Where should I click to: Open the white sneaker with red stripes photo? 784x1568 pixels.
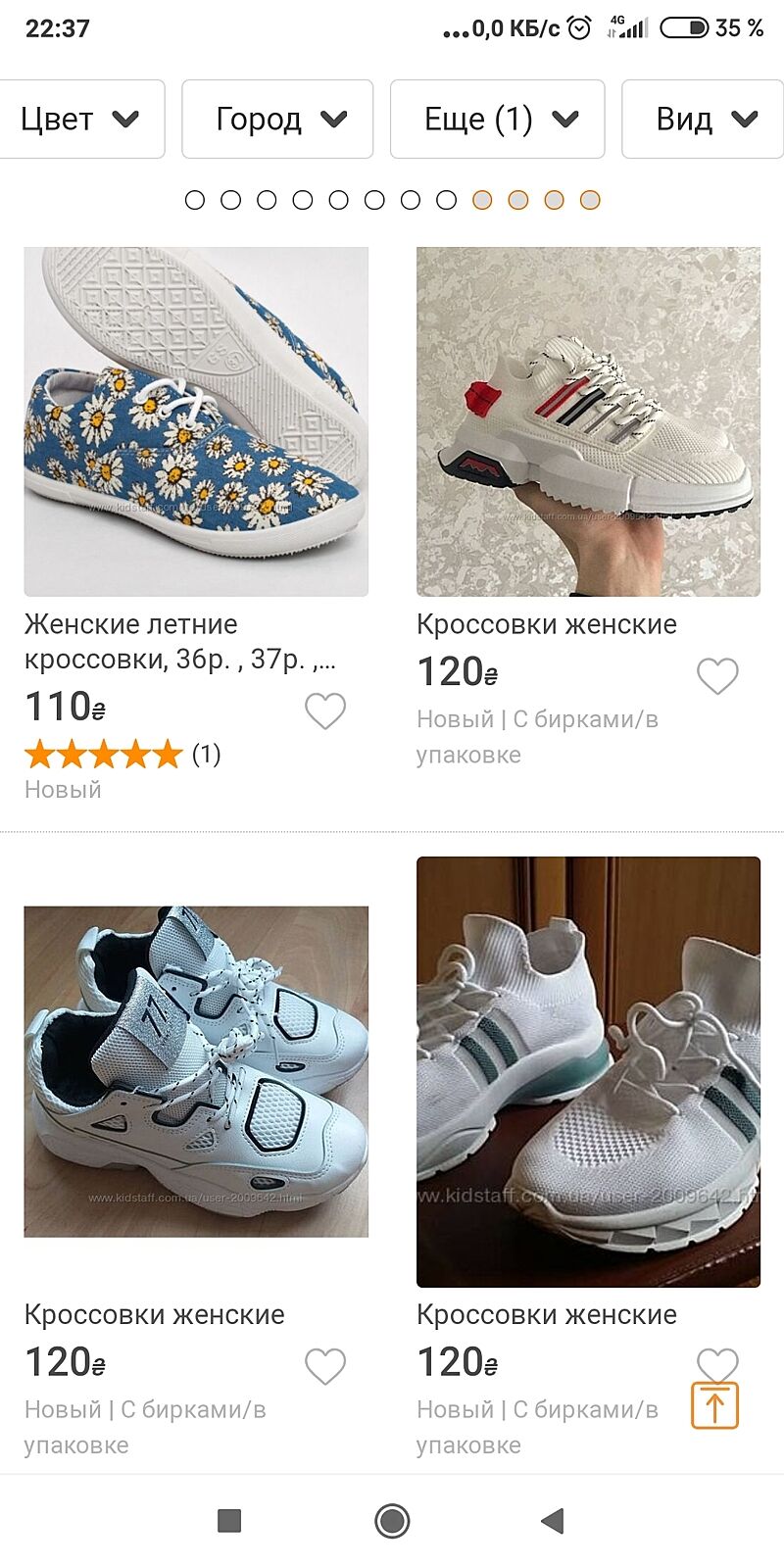tap(588, 421)
